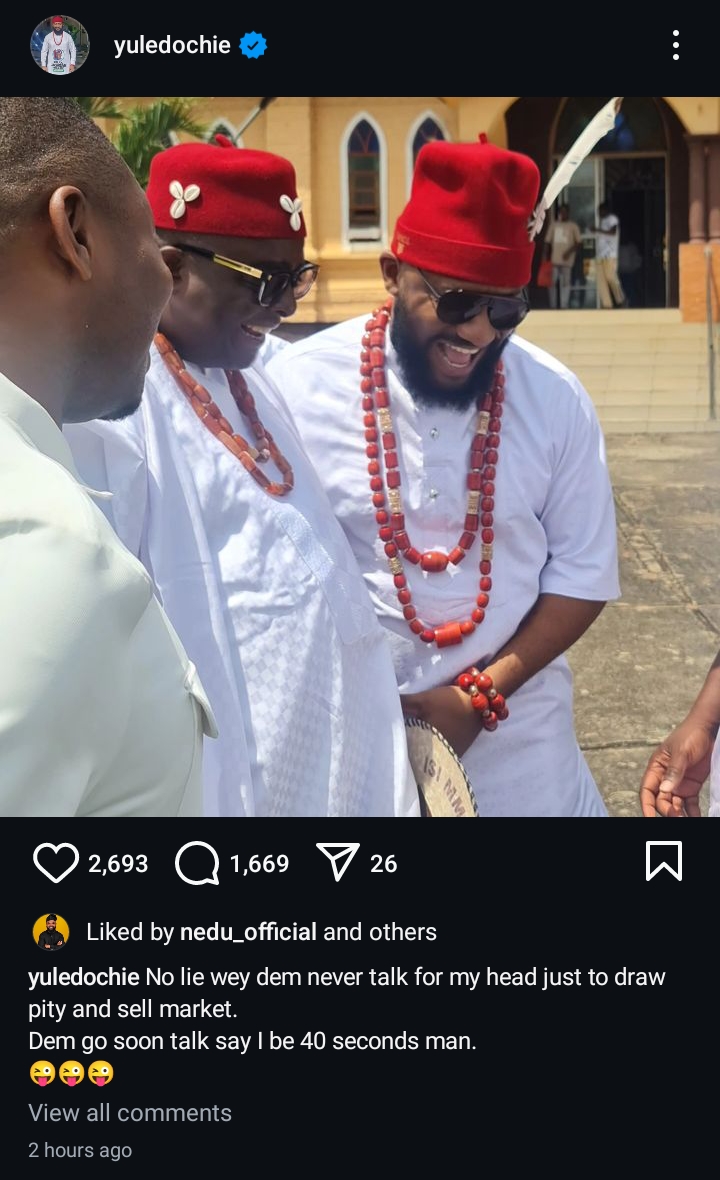Open nedu_official's profile from the likes line
The width and height of the screenshot is (720, 1180).
coord(248,932)
